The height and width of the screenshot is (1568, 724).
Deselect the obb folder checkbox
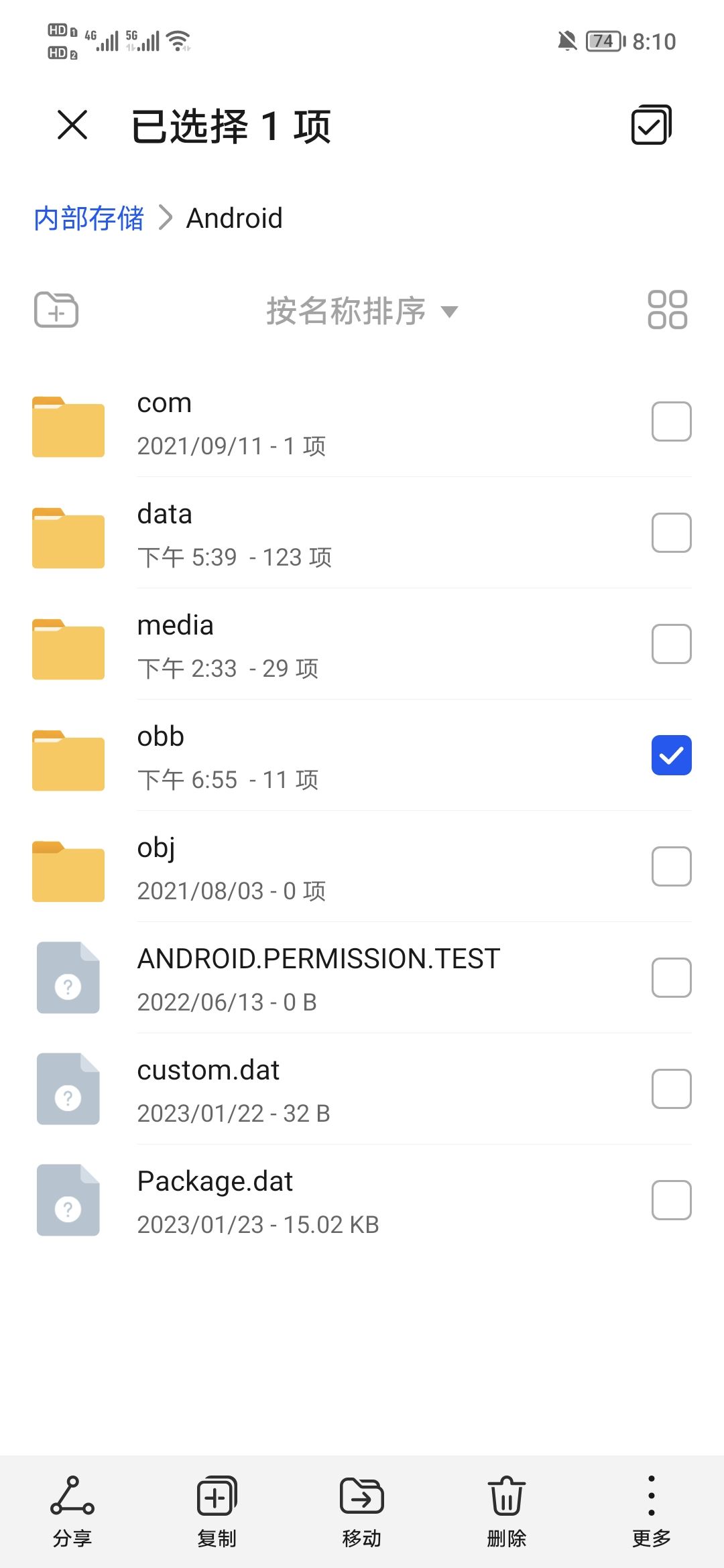[x=670, y=755]
